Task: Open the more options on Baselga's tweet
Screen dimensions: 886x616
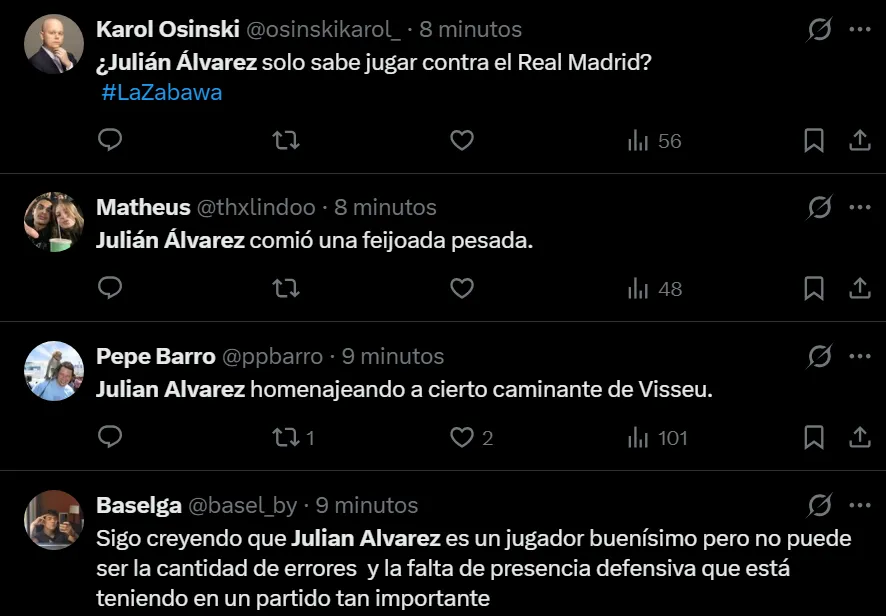Action: (859, 505)
